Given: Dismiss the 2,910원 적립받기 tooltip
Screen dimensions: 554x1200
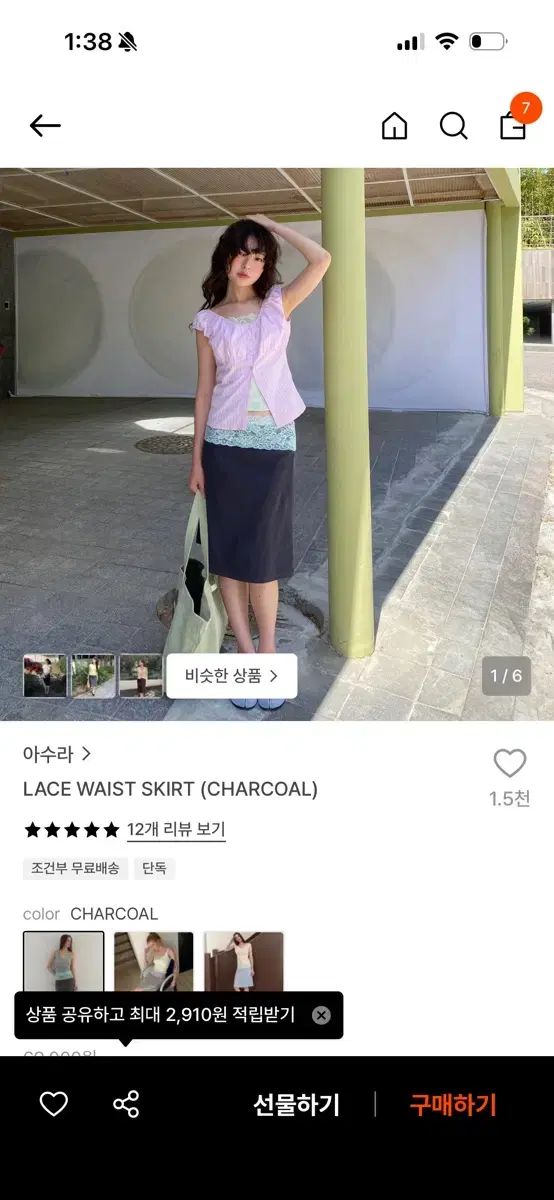Looking at the screenshot, I should (321, 1015).
